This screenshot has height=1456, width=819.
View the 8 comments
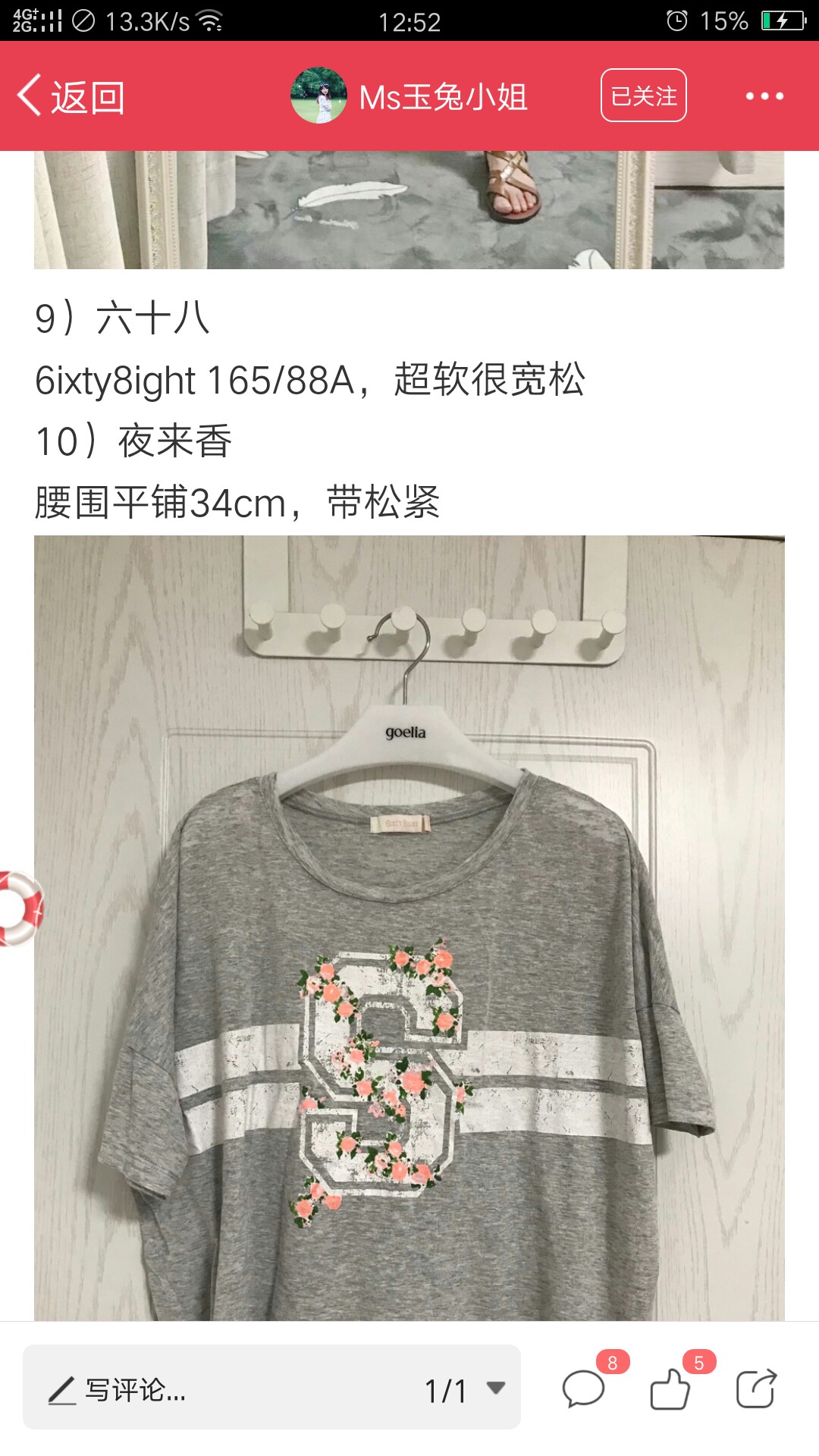pos(584,1389)
